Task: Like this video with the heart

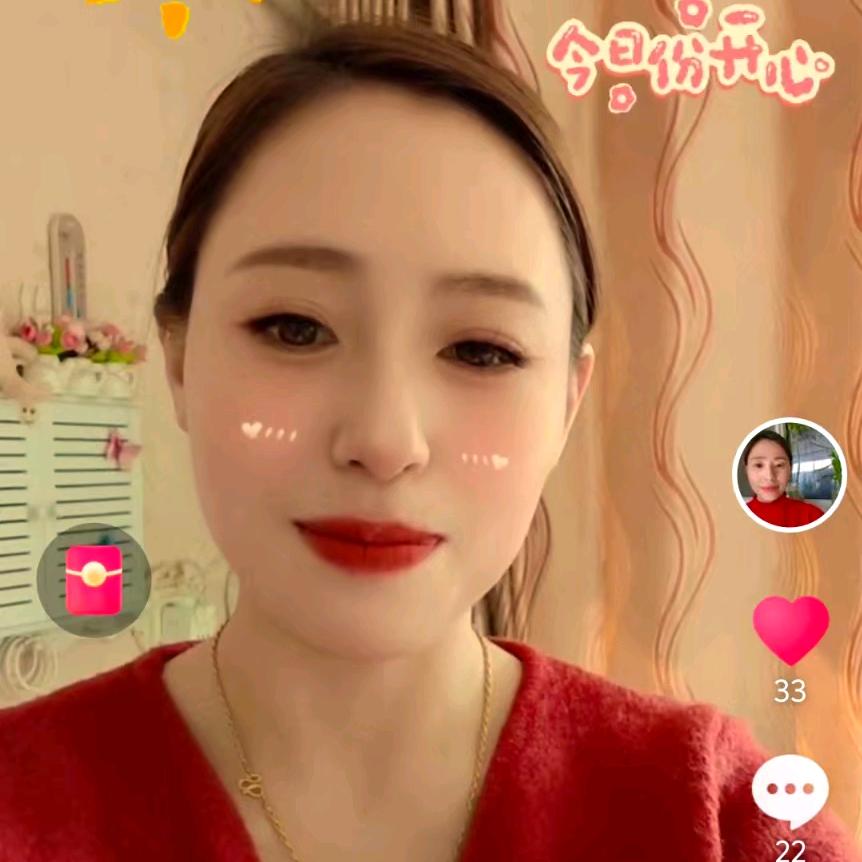Action: 790,630
